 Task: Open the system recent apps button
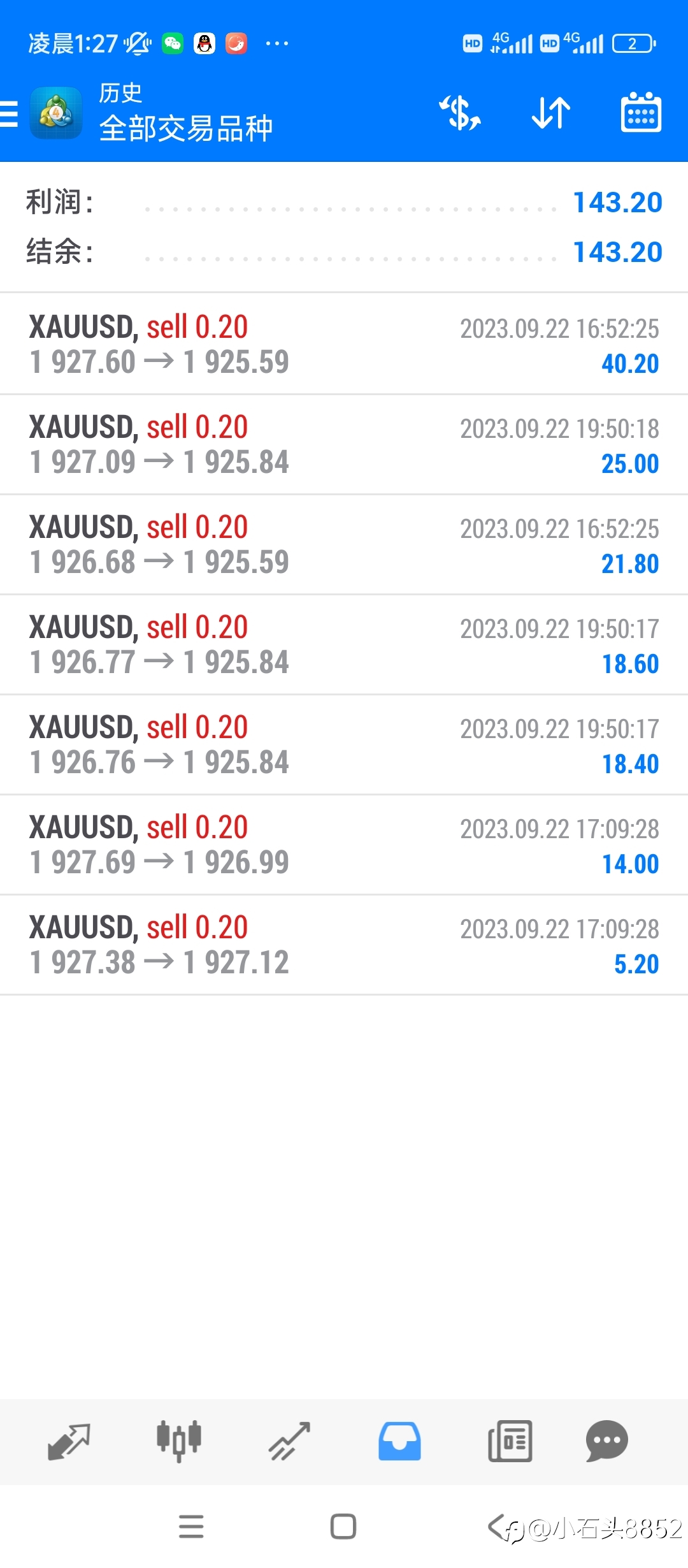[191, 1527]
